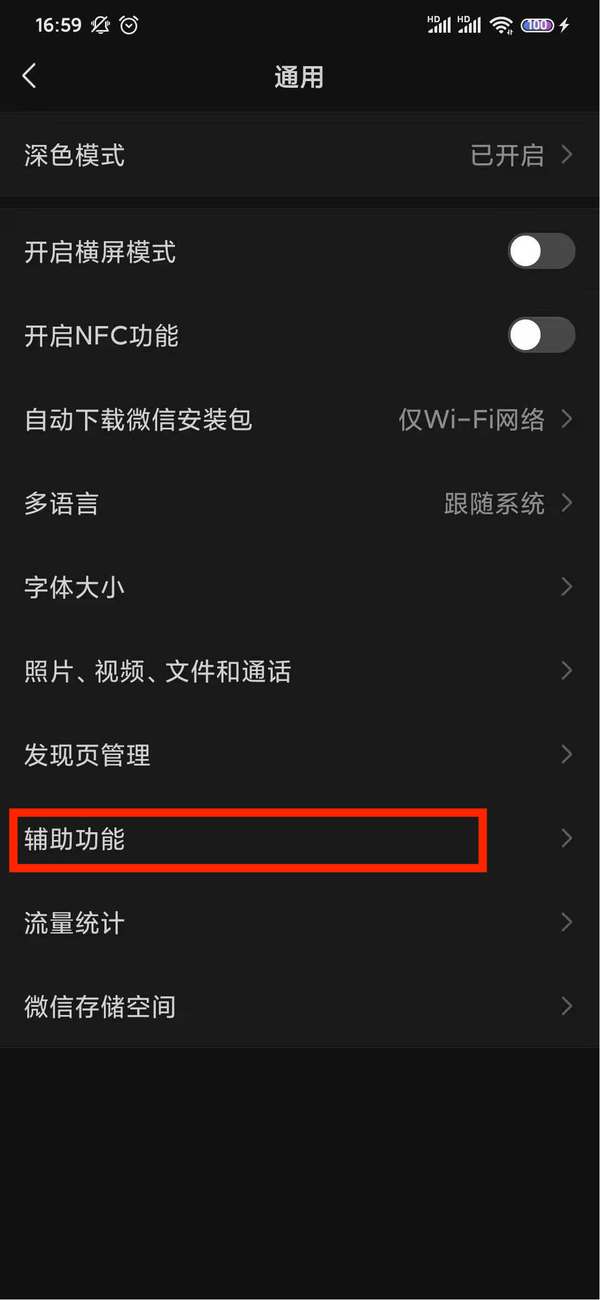Open the 多语言 language setting
This screenshot has width=600, height=1300.
tap(300, 503)
